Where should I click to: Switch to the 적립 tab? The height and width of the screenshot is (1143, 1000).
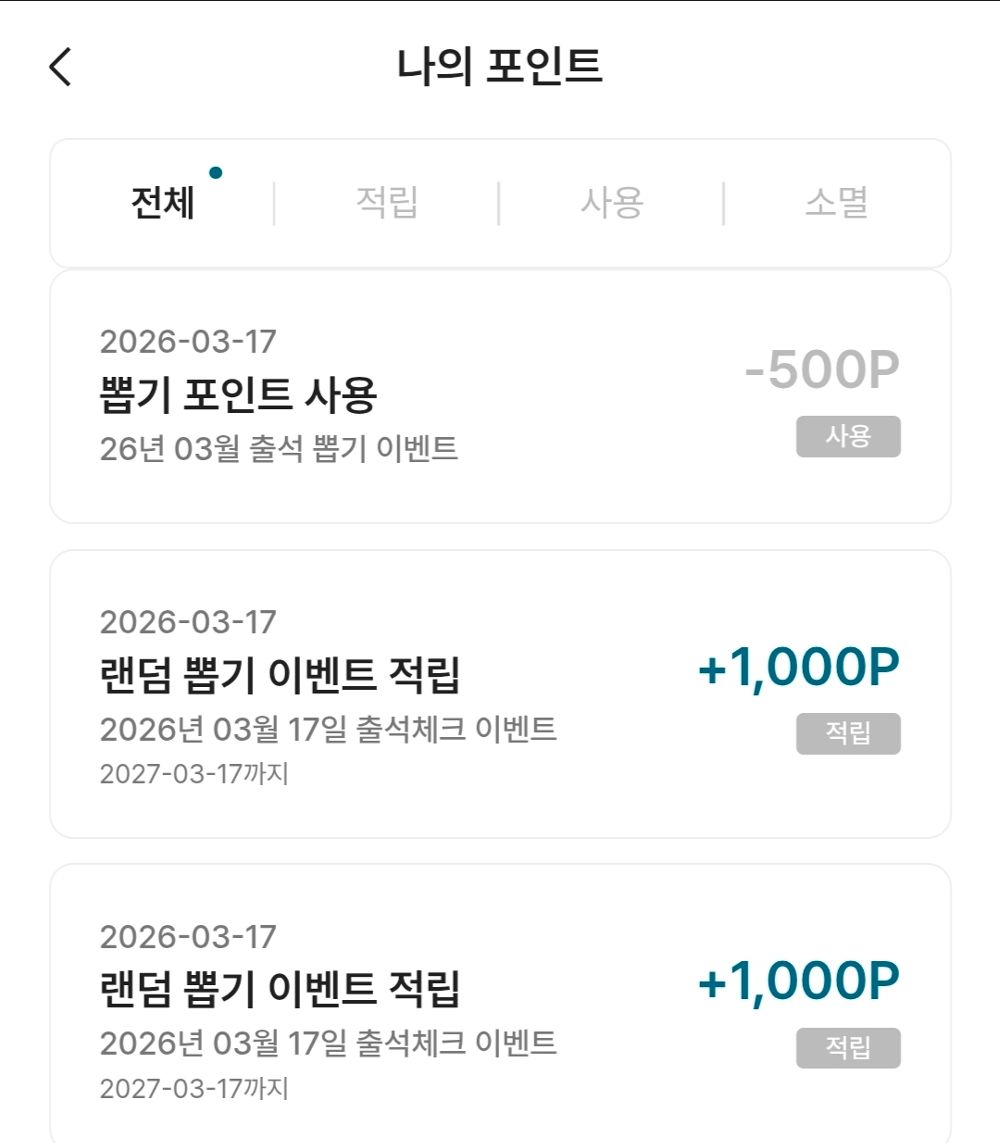point(390,200)
